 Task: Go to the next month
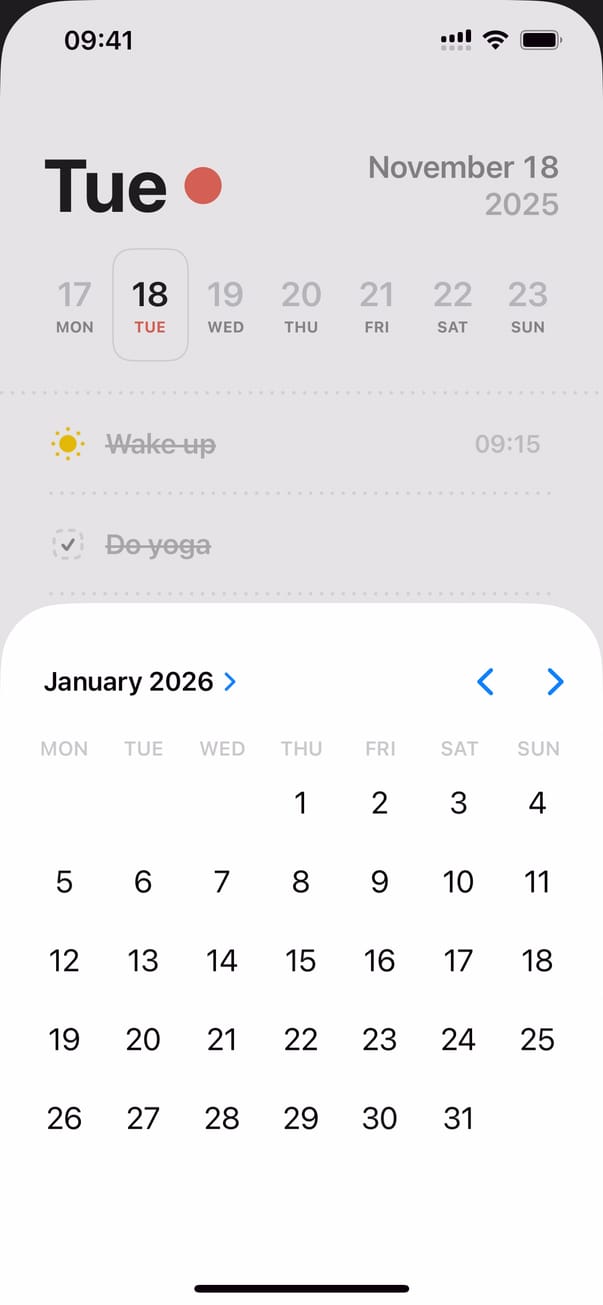tap(556, 682)
